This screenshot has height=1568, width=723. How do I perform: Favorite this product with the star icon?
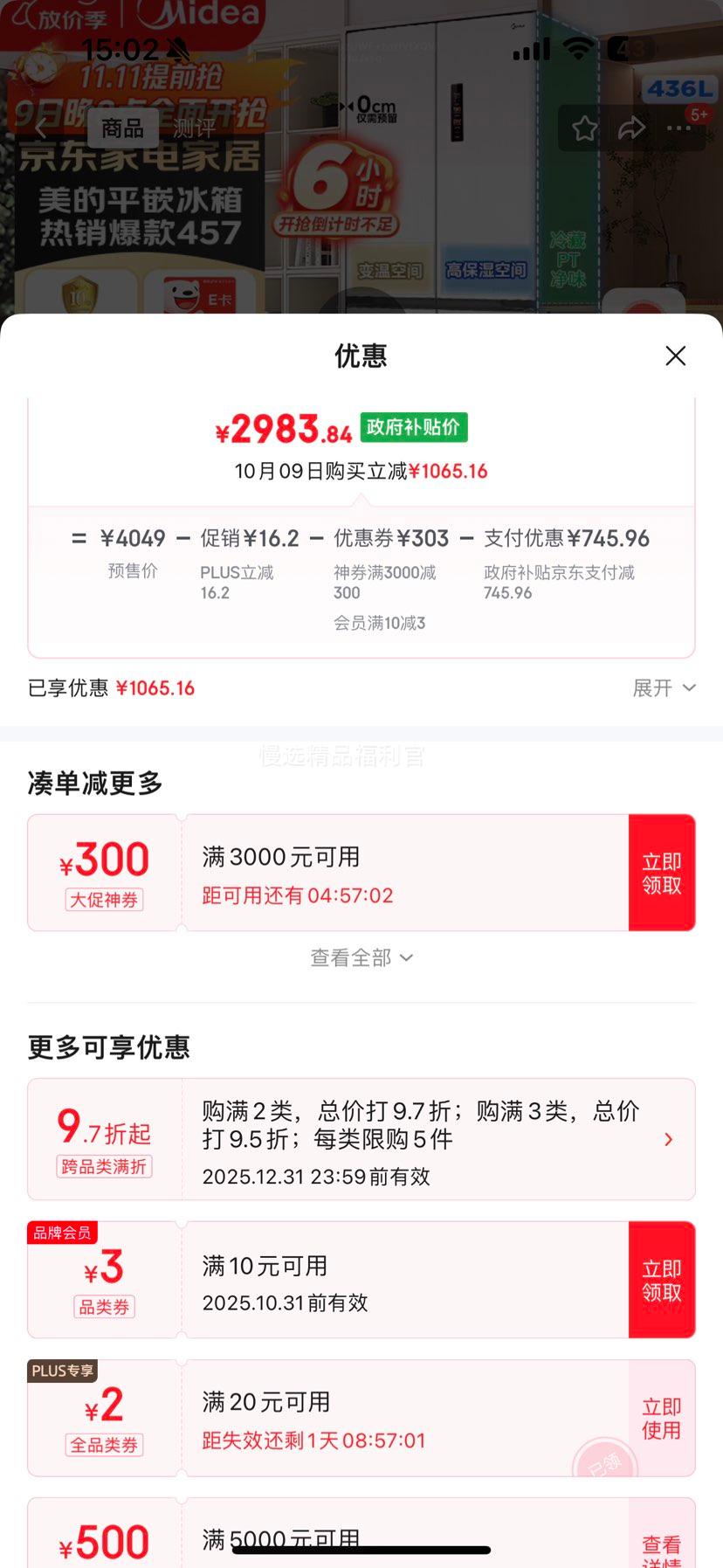coord(584,129)
